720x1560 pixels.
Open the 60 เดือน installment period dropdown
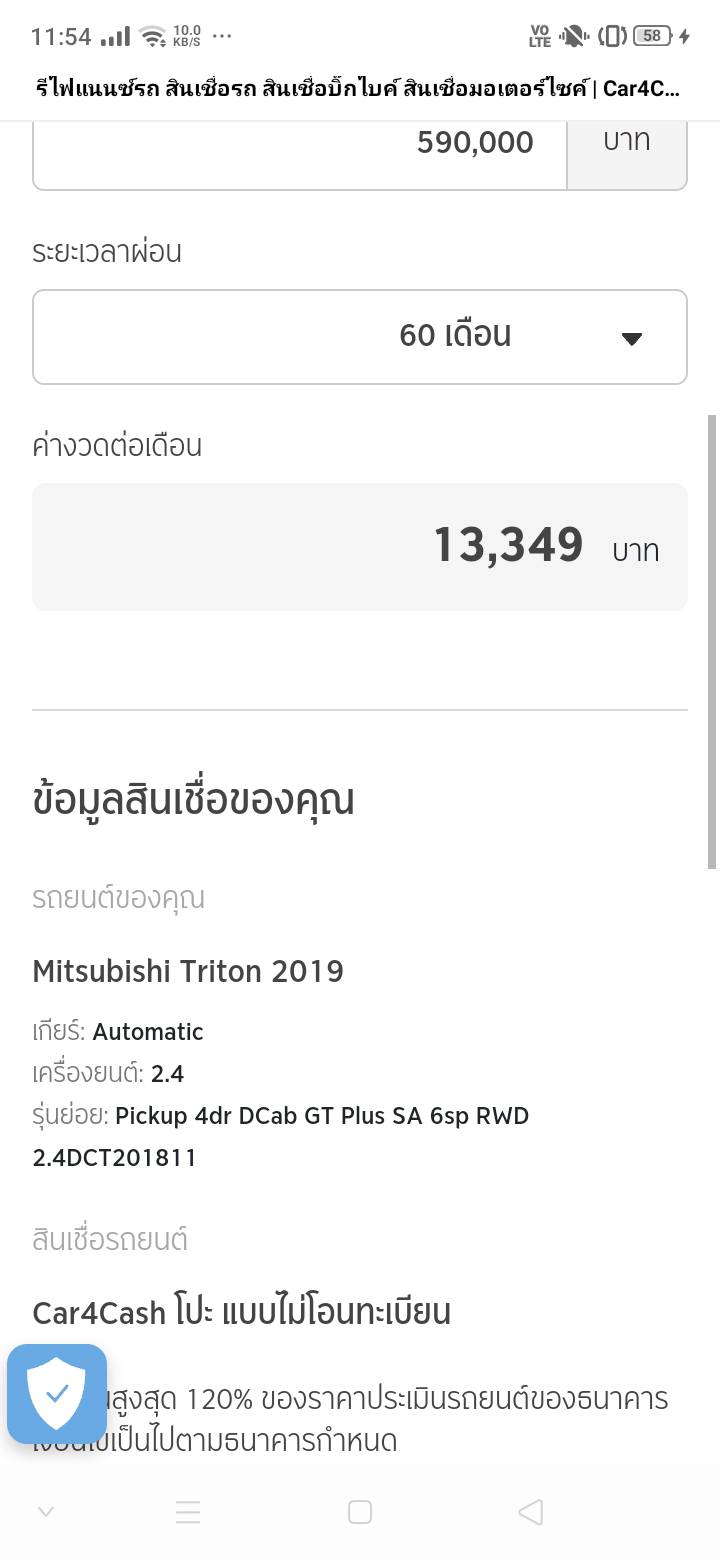tap(360, 336)
